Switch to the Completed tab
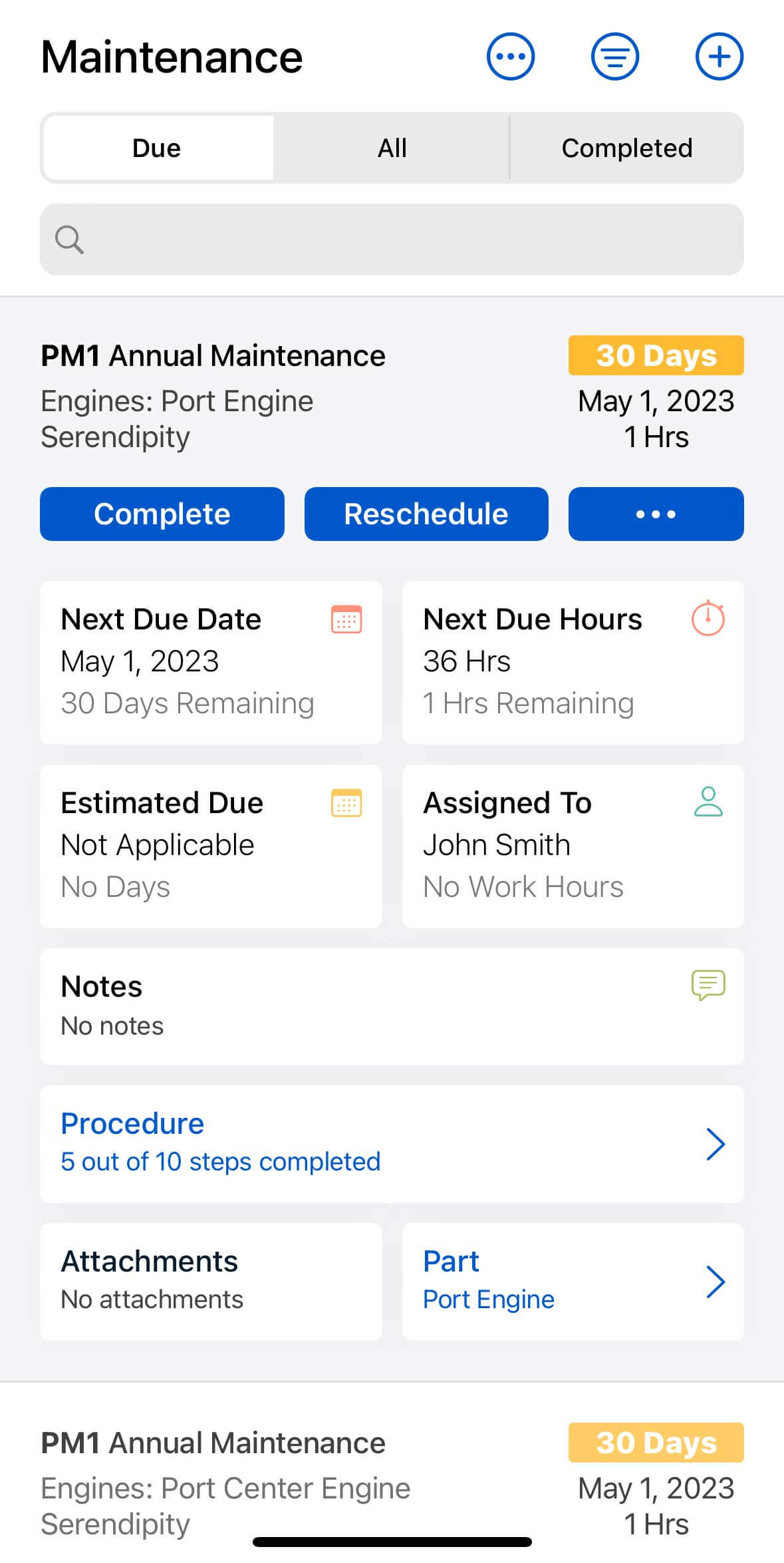Image resolution: width=784 pixels, height=1563 pixels. [x=626, y=147]
